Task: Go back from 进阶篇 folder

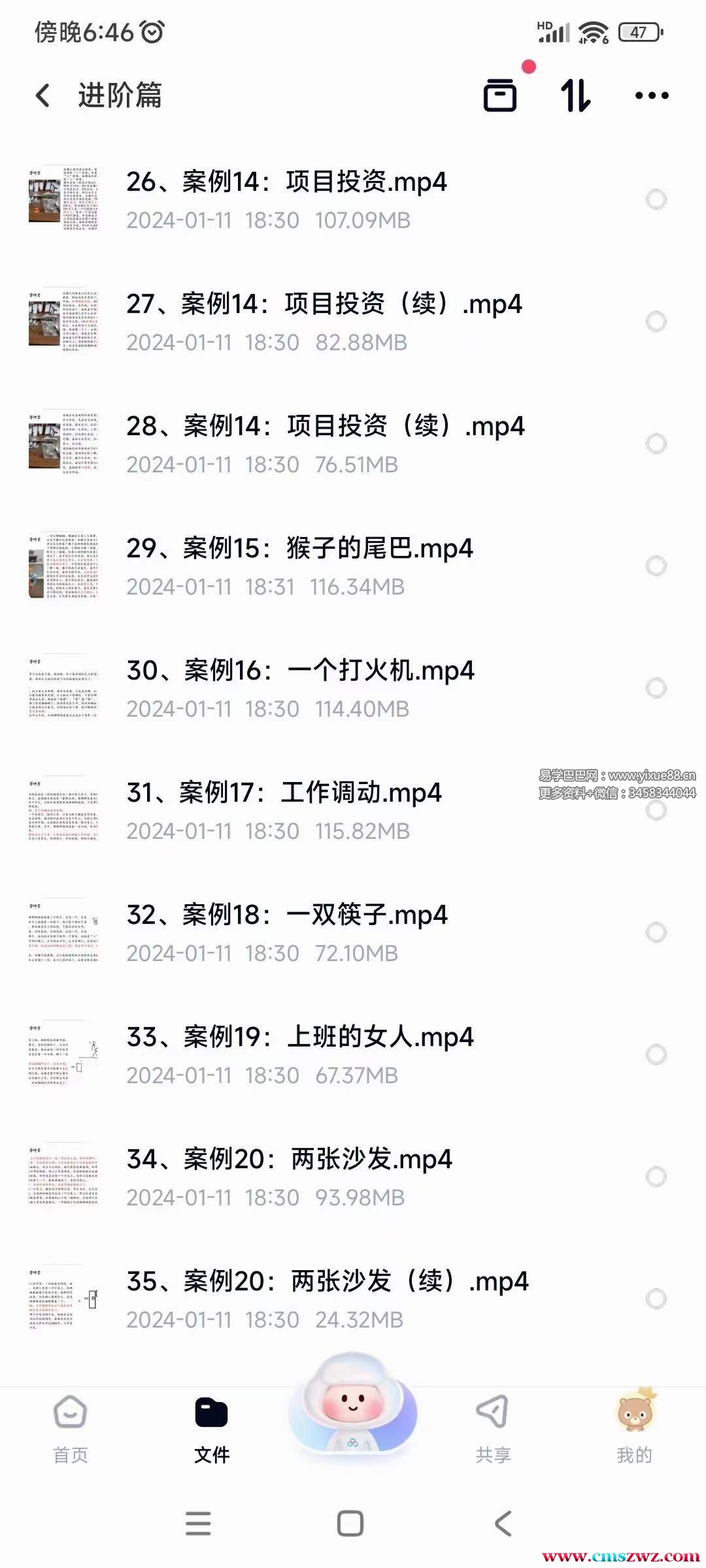Action: click(43, 95)
